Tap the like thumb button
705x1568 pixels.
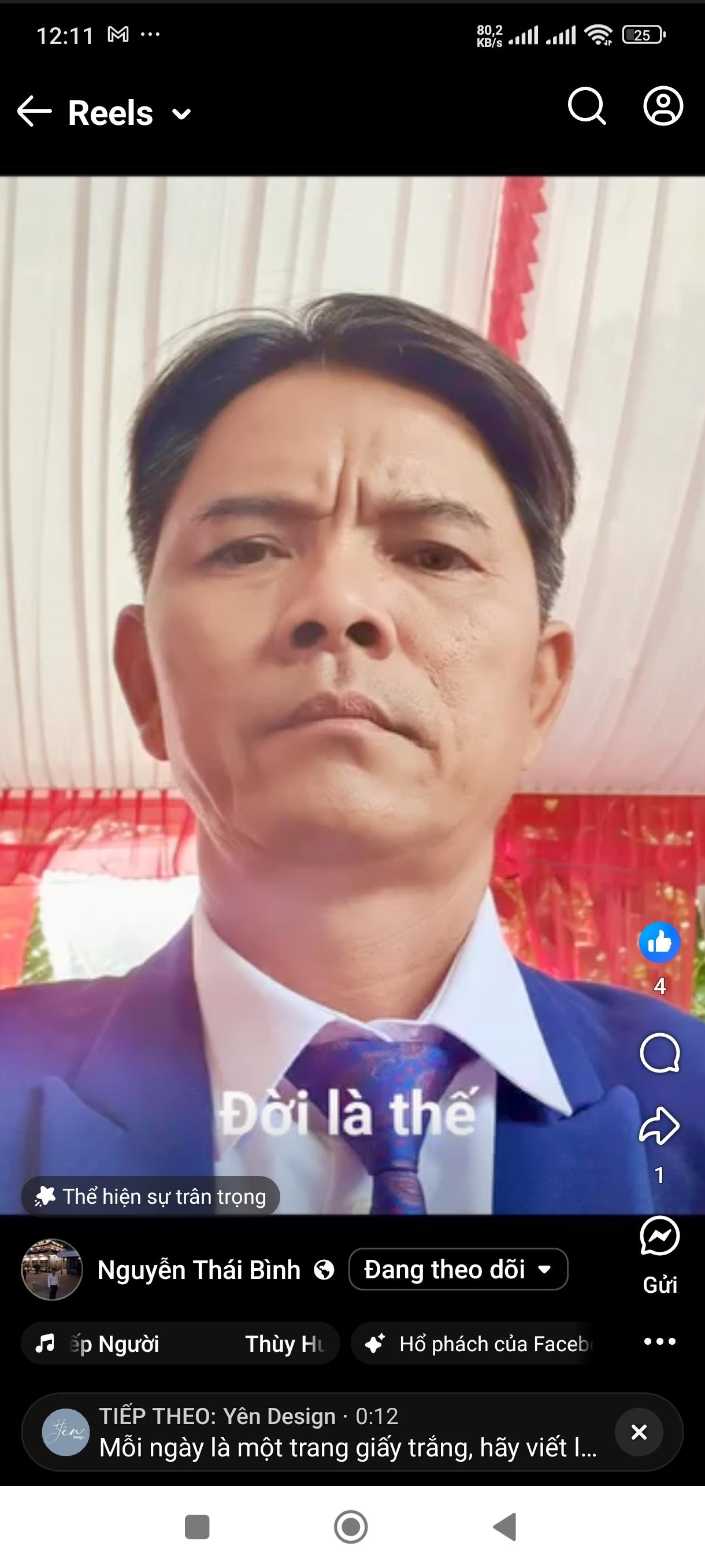pos(659,942)
